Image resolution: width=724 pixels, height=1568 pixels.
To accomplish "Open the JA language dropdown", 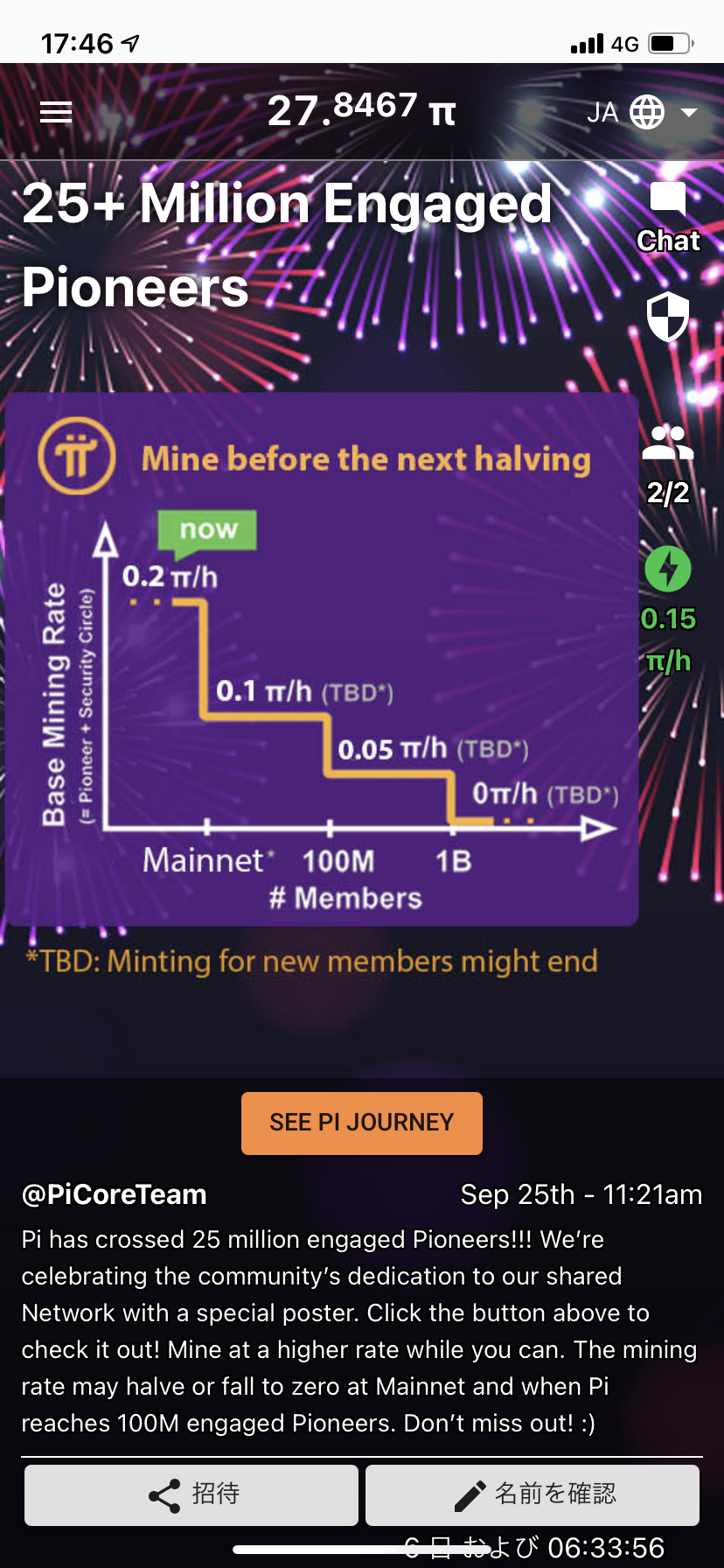I will [643, 112].
